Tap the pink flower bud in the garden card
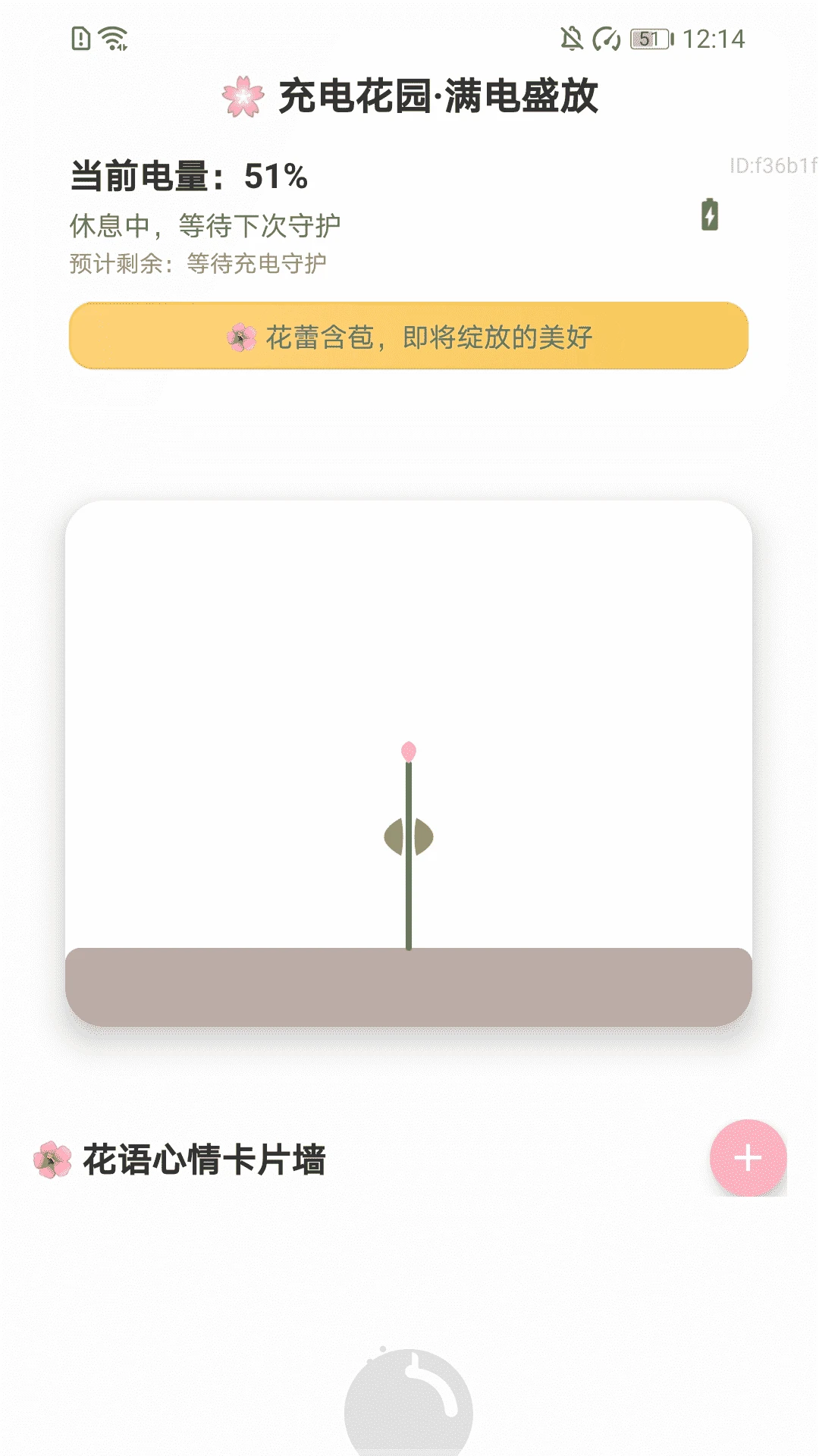 [409, 752]
